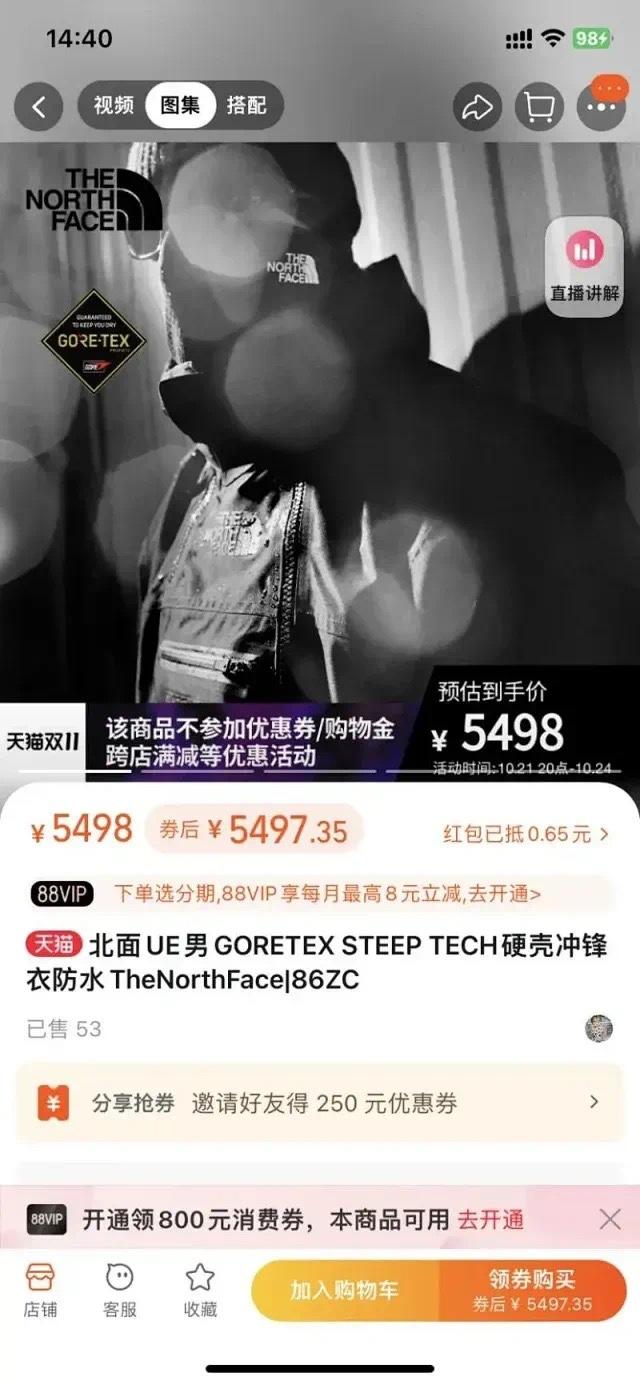Open the three-dot more menu
This screenshot has height=1385, width=640.
[602, 107]
